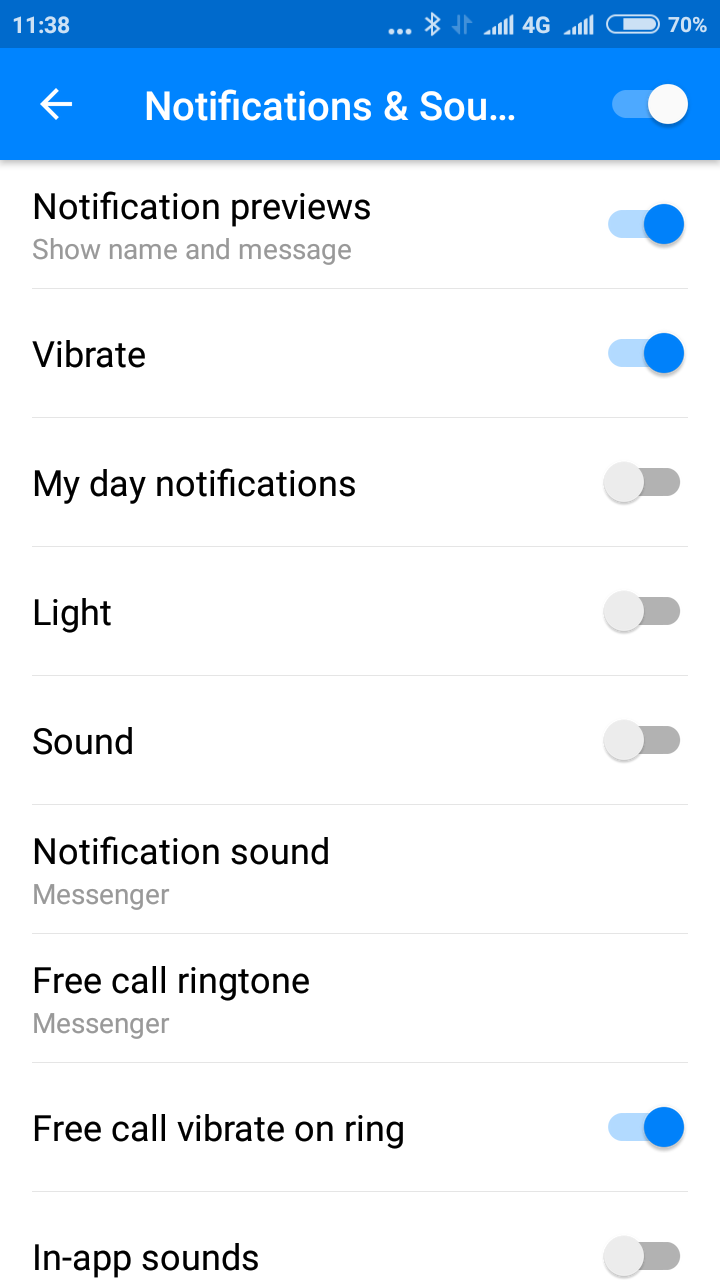Enable My day notifications
The height and width of the screenshot is (1280, 720).
[x=643, y=483]
